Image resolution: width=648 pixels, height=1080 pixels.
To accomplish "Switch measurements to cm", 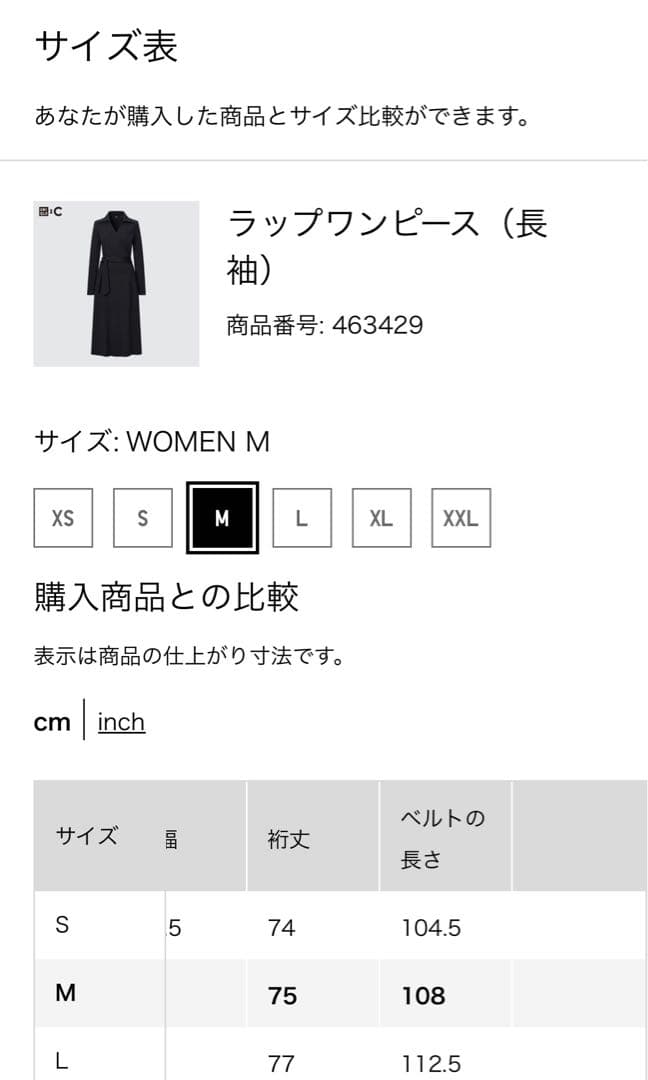I will pos(52,722).
